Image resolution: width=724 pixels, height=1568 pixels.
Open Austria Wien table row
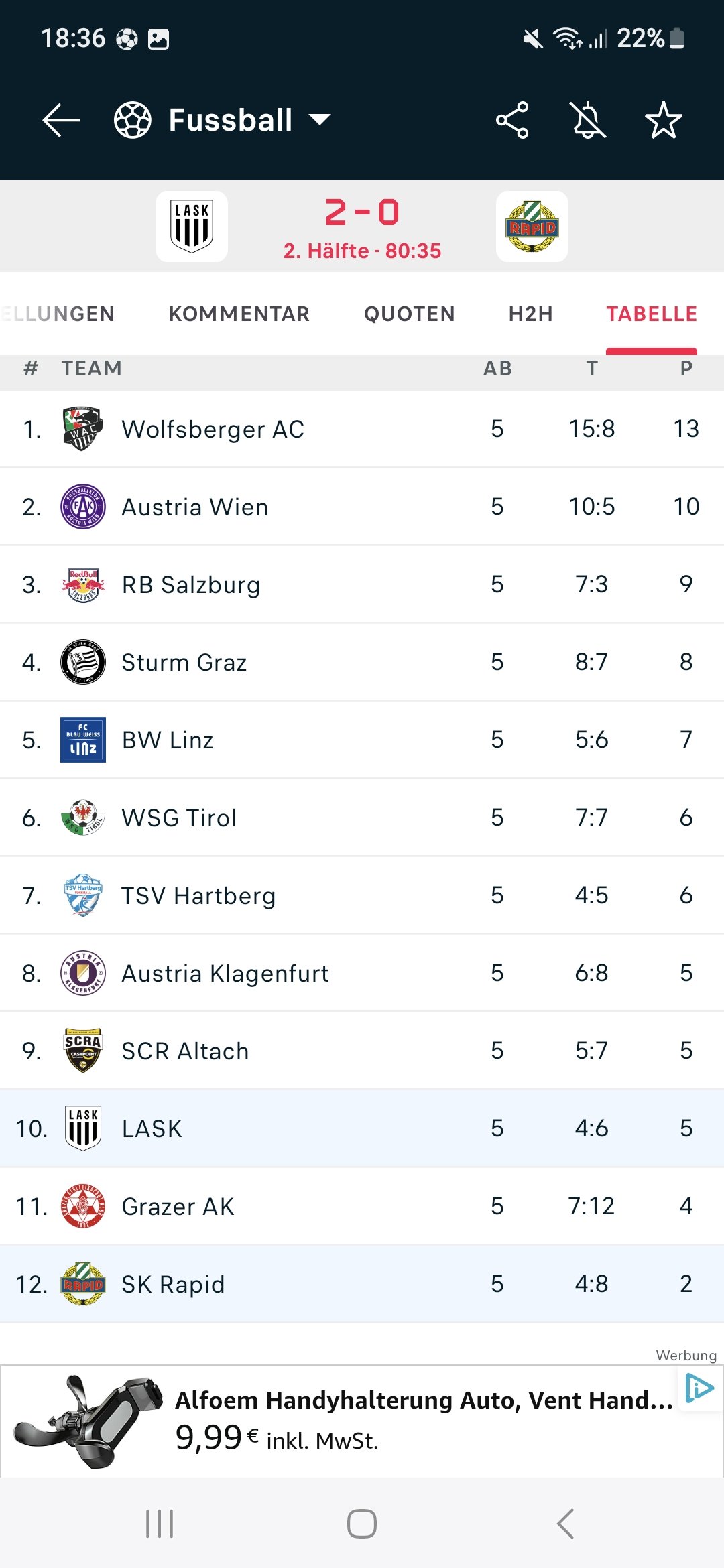pyautogui.click(x=362, y=507)
